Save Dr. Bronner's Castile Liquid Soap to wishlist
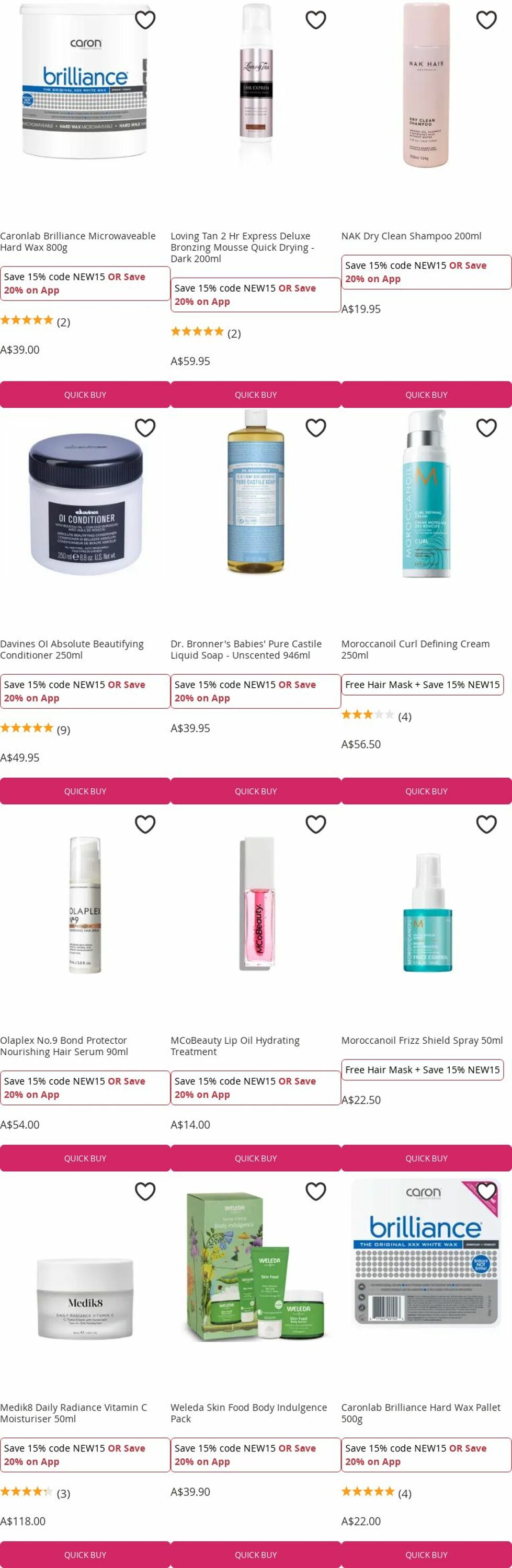 315,428
